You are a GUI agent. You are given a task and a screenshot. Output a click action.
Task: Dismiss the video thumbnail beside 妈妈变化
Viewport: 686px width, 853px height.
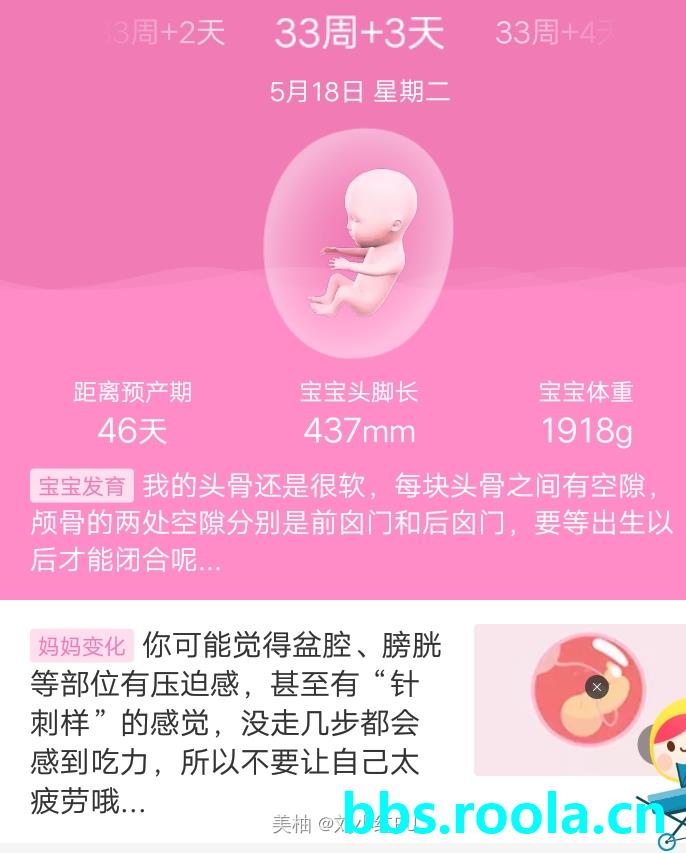click(597, 687)
